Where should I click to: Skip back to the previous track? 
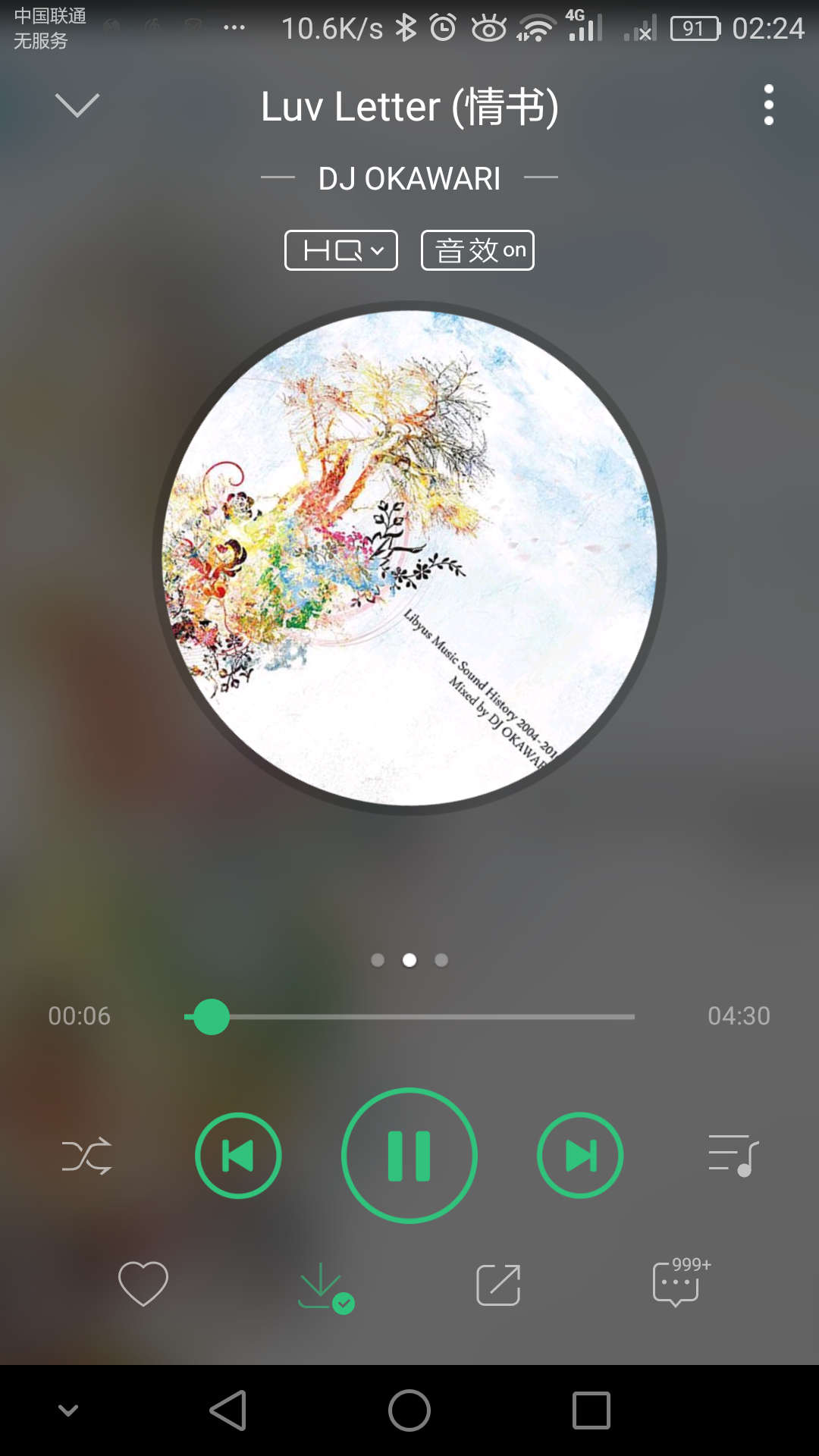(x=238, y=1156)
